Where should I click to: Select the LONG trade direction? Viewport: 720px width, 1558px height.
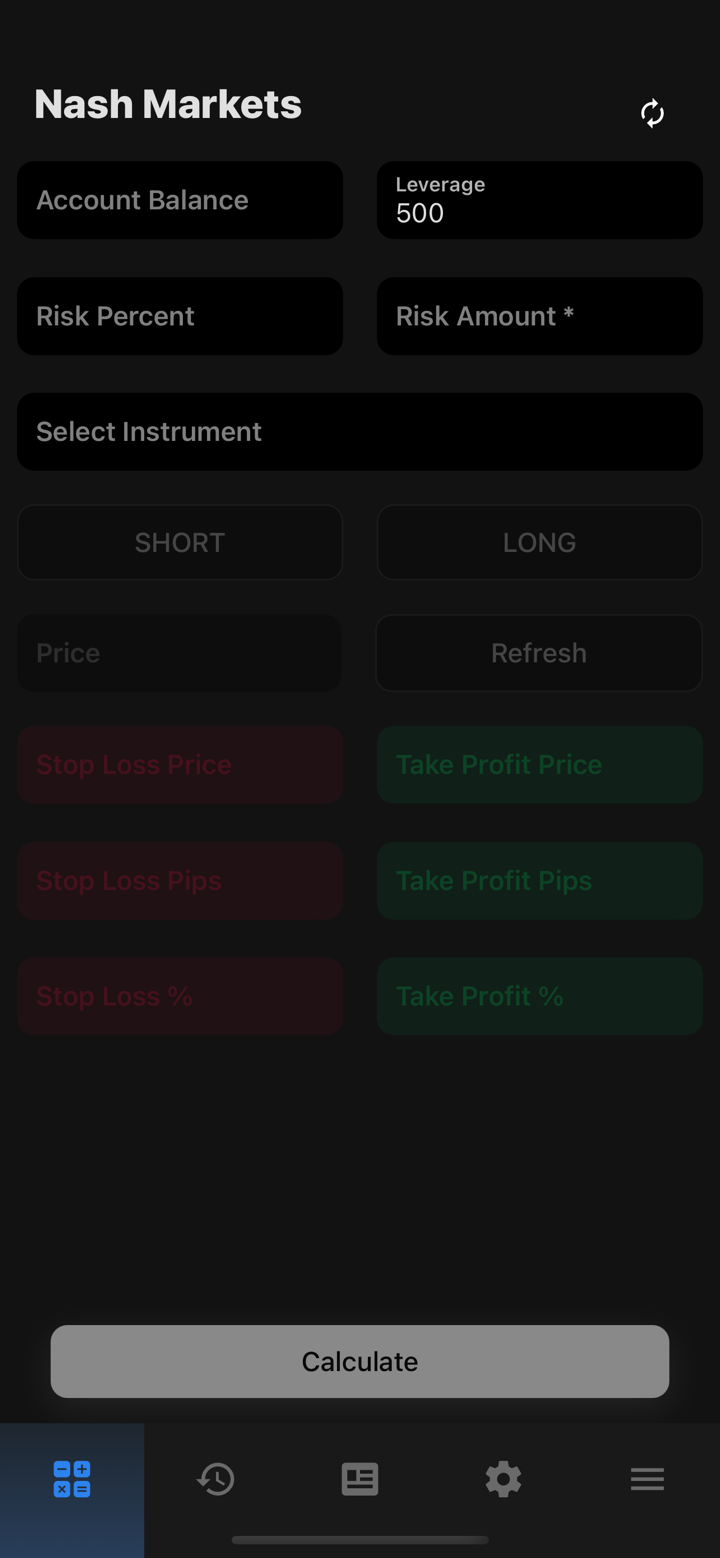(x=539, y=542)
